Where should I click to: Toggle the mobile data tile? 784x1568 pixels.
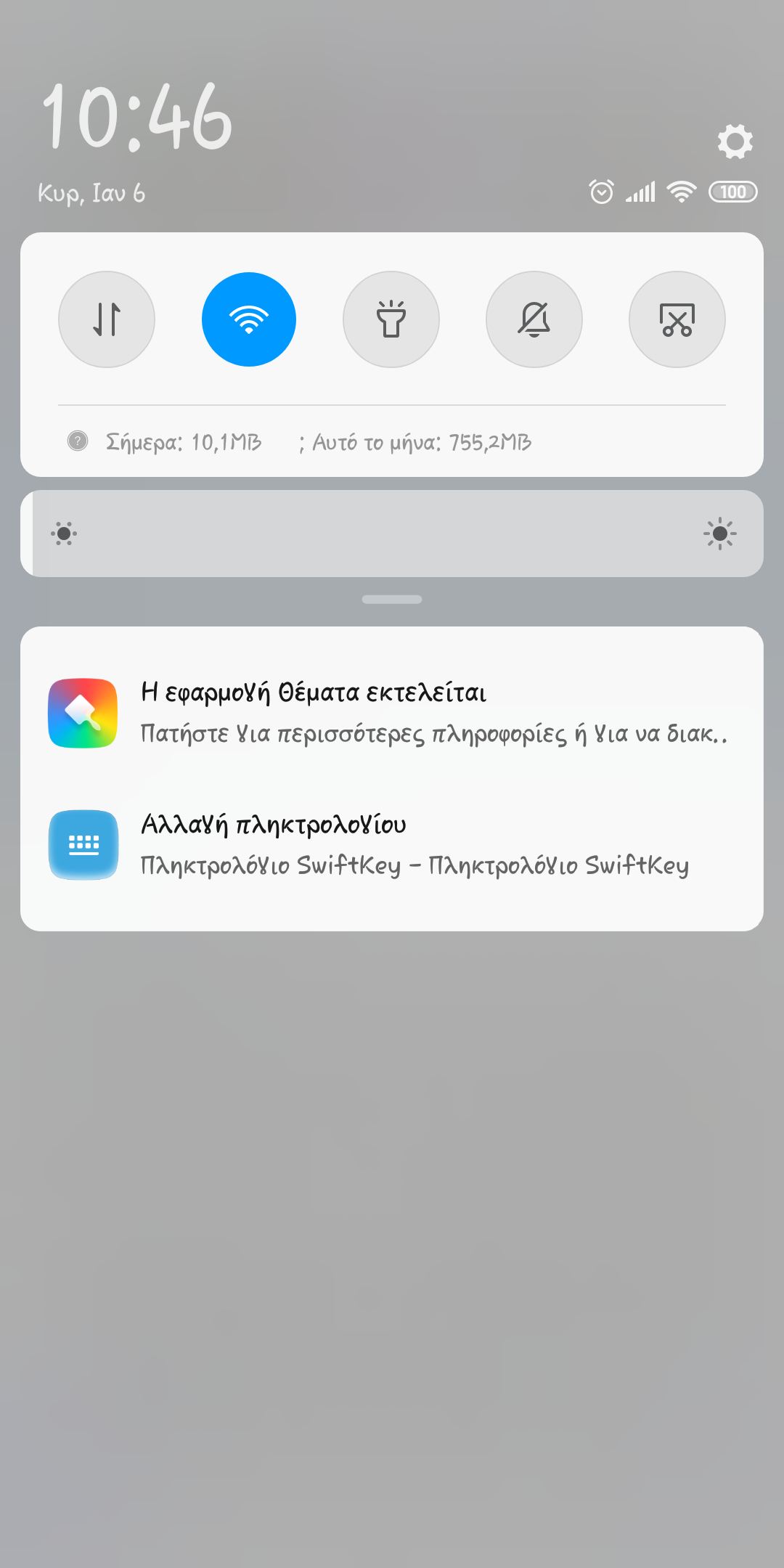(107, 319)
